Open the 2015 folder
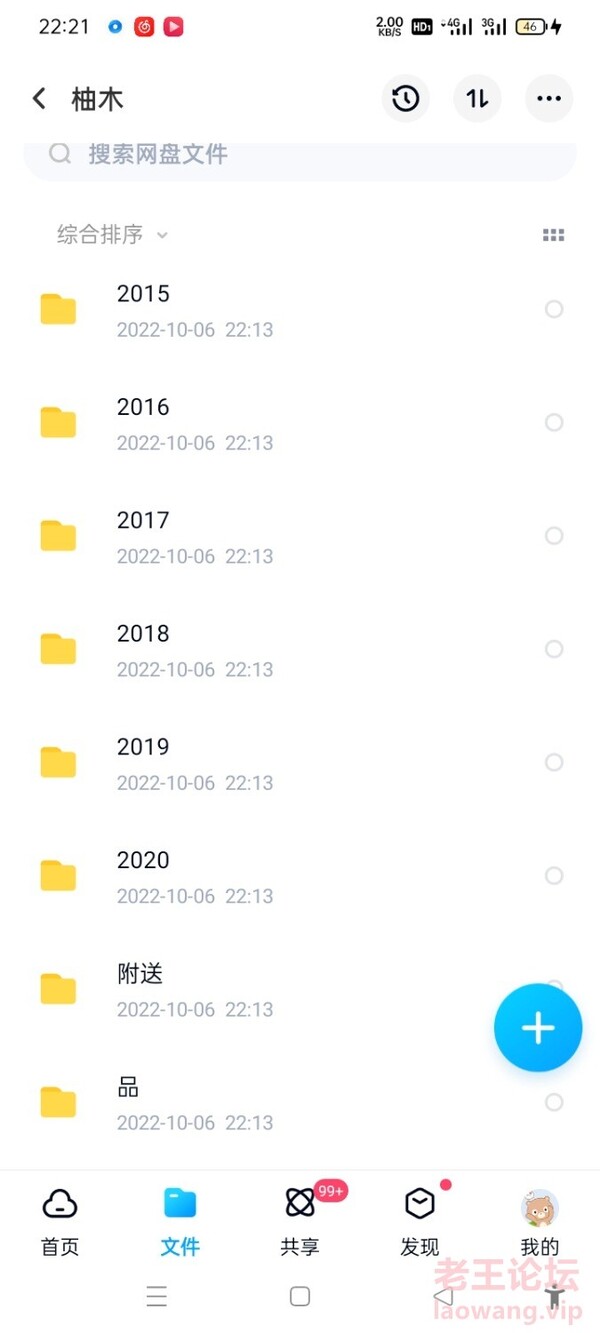Viewport: 600px width, 1333px height. tap(300, 310)
